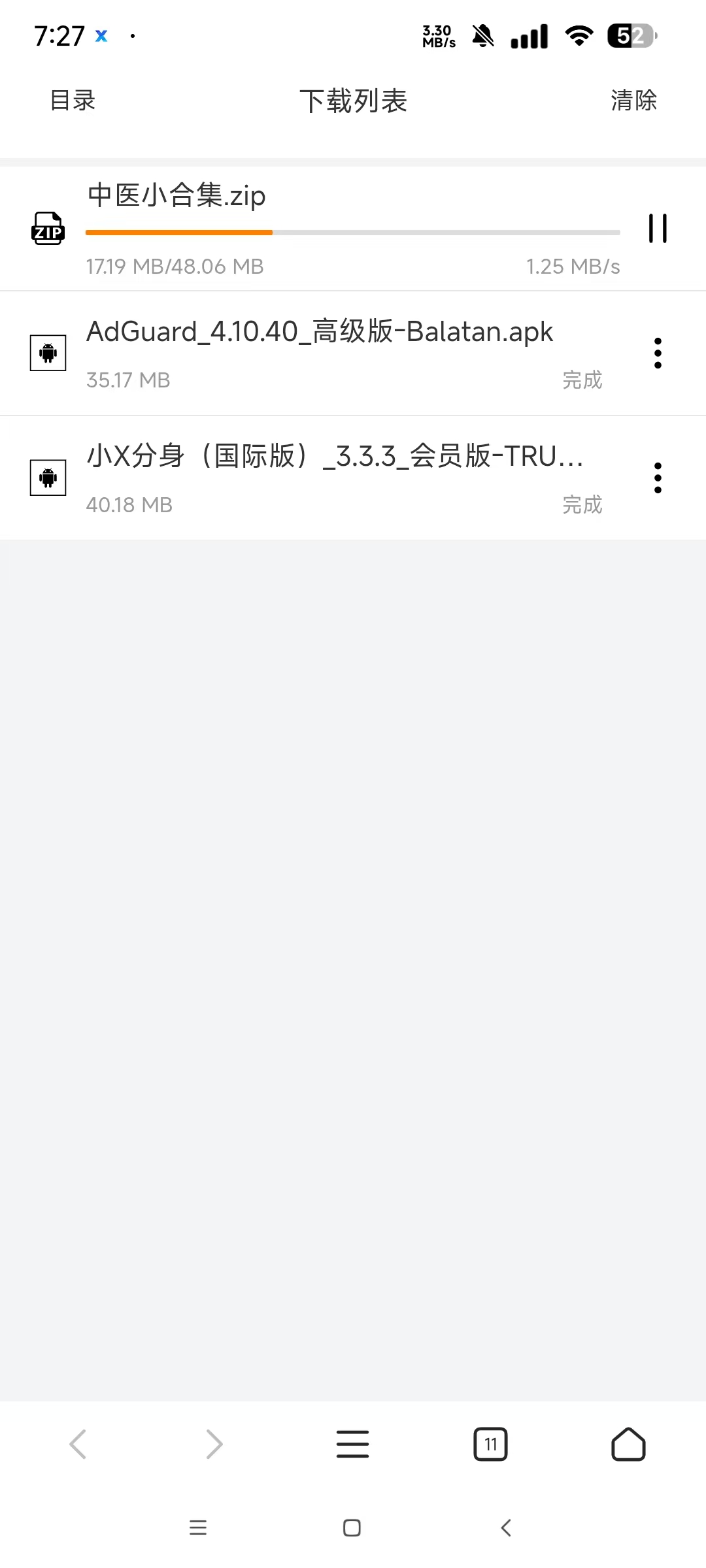Tap the system back button
The height and width of the screenshot is (1568, 706).
coord(505,1528)
